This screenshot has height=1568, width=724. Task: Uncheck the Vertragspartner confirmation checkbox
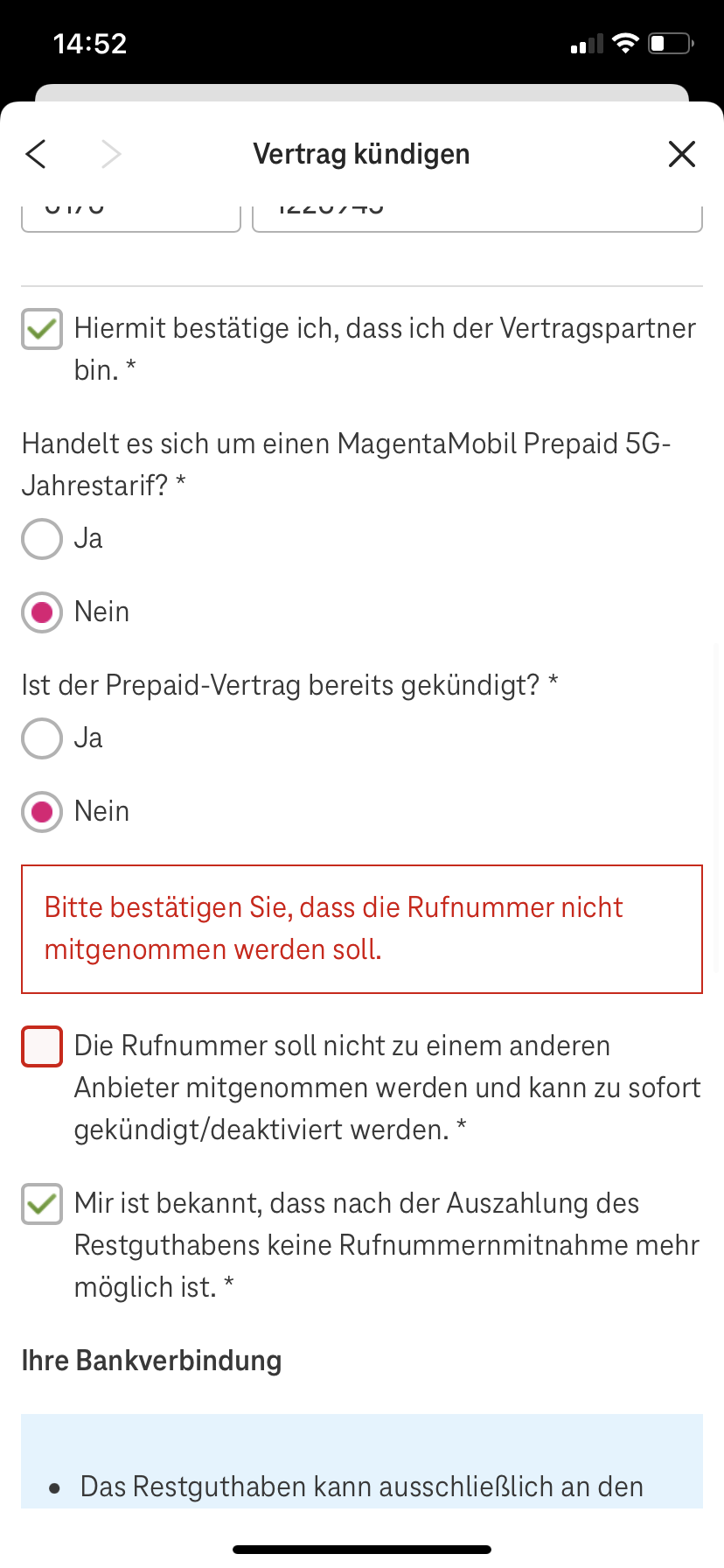pos(42,329)
